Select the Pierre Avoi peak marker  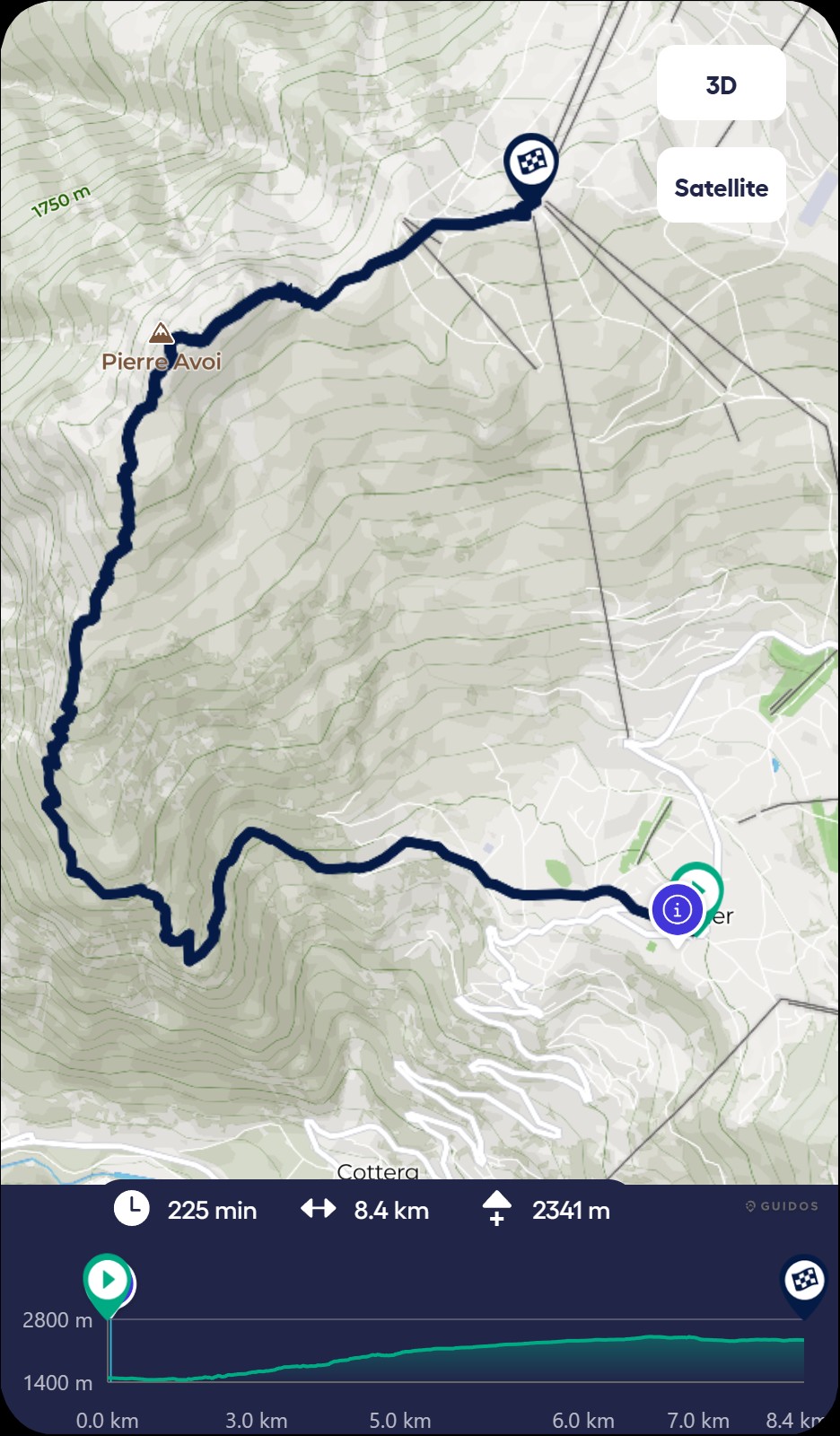coord(161,334)
